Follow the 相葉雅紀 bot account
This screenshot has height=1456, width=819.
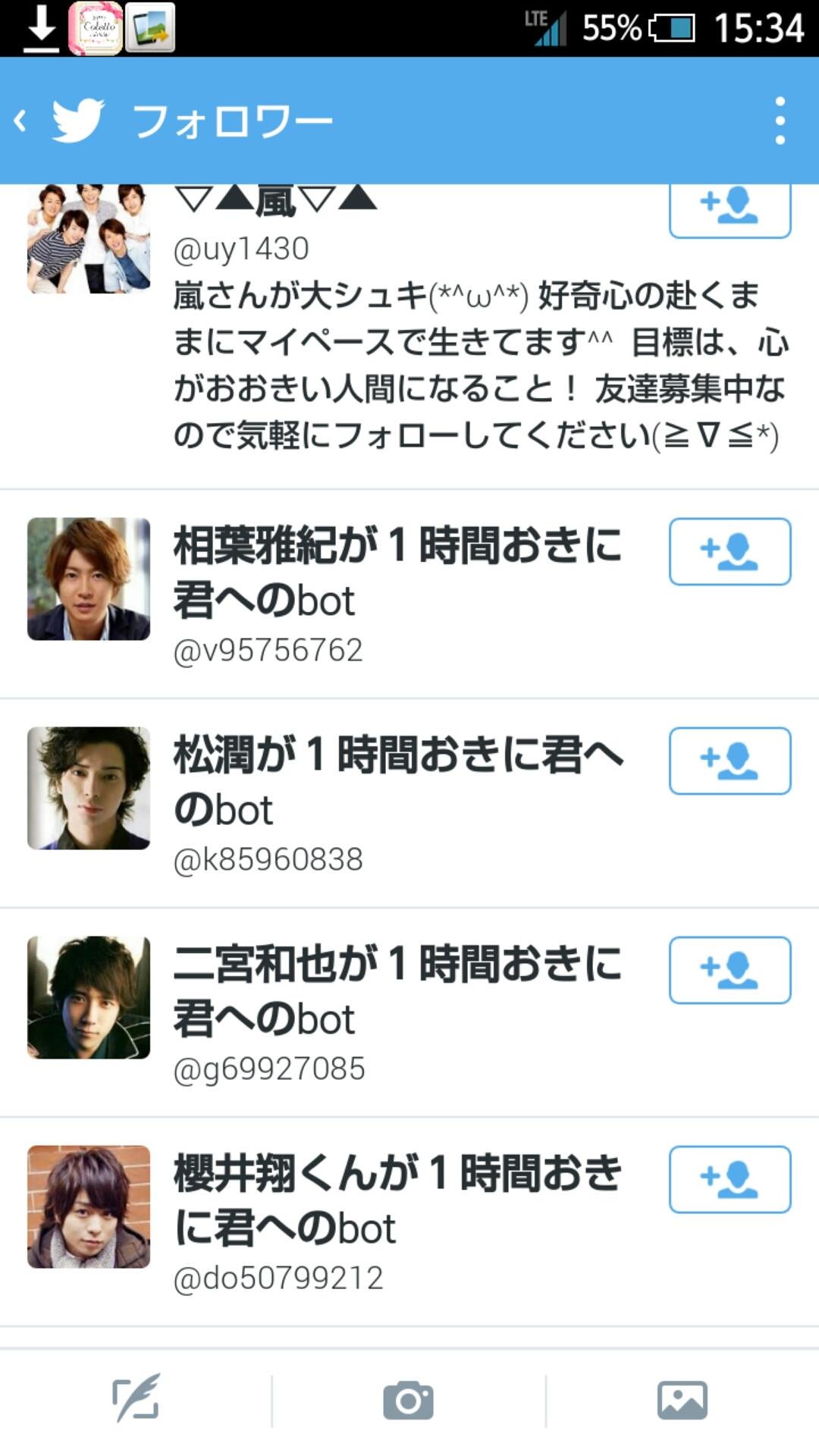click(x=730, y=551)
